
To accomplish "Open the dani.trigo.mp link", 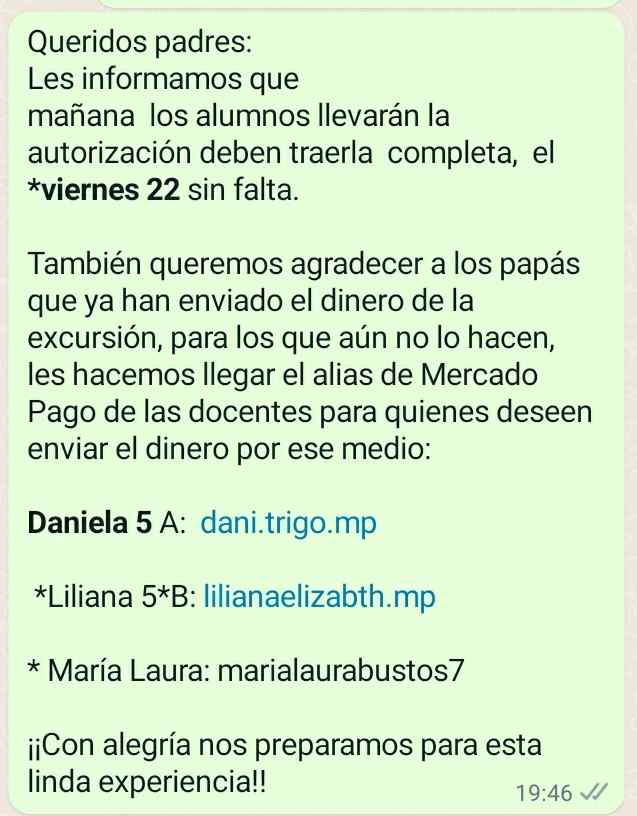I will [290, 522].
